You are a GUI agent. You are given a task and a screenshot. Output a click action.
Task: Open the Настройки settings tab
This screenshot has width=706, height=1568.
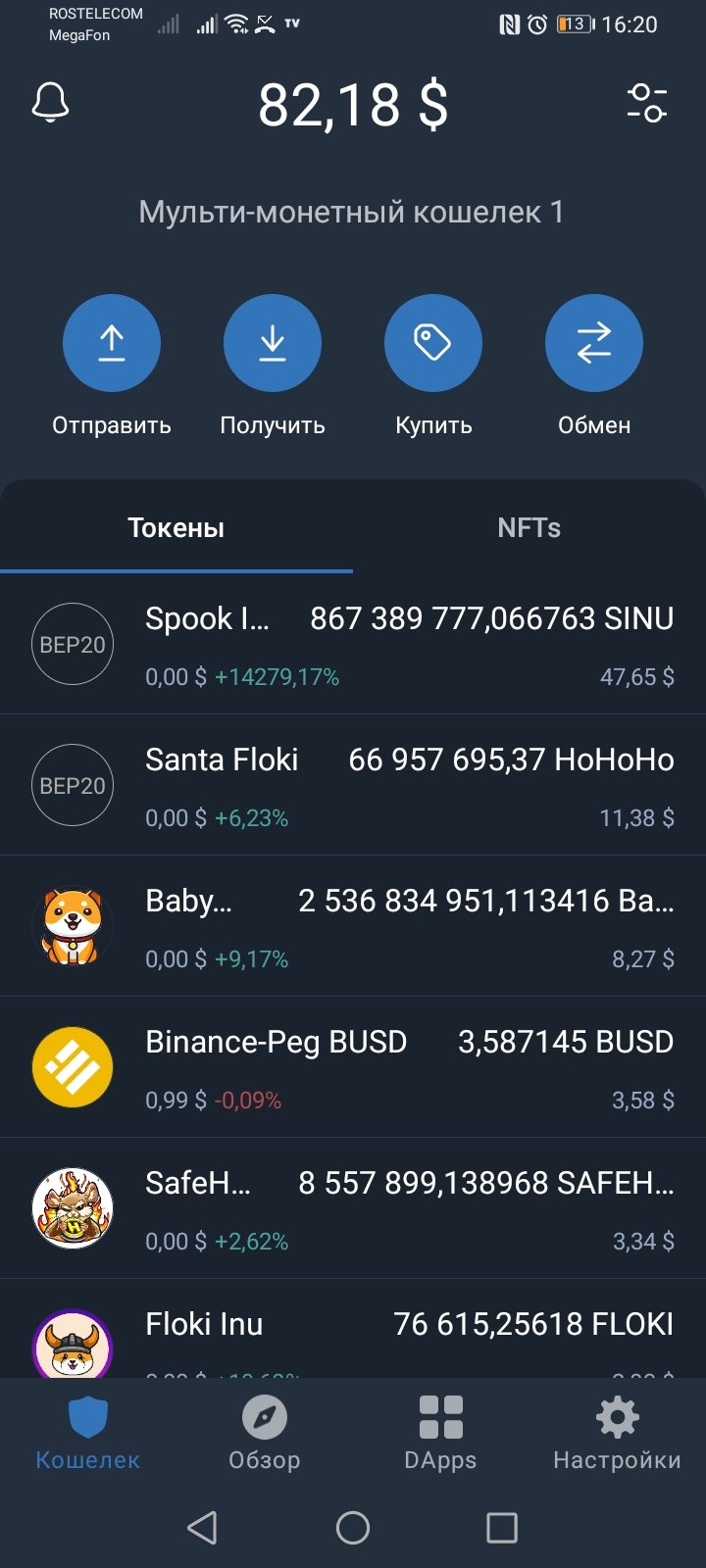click(618, 1434)
